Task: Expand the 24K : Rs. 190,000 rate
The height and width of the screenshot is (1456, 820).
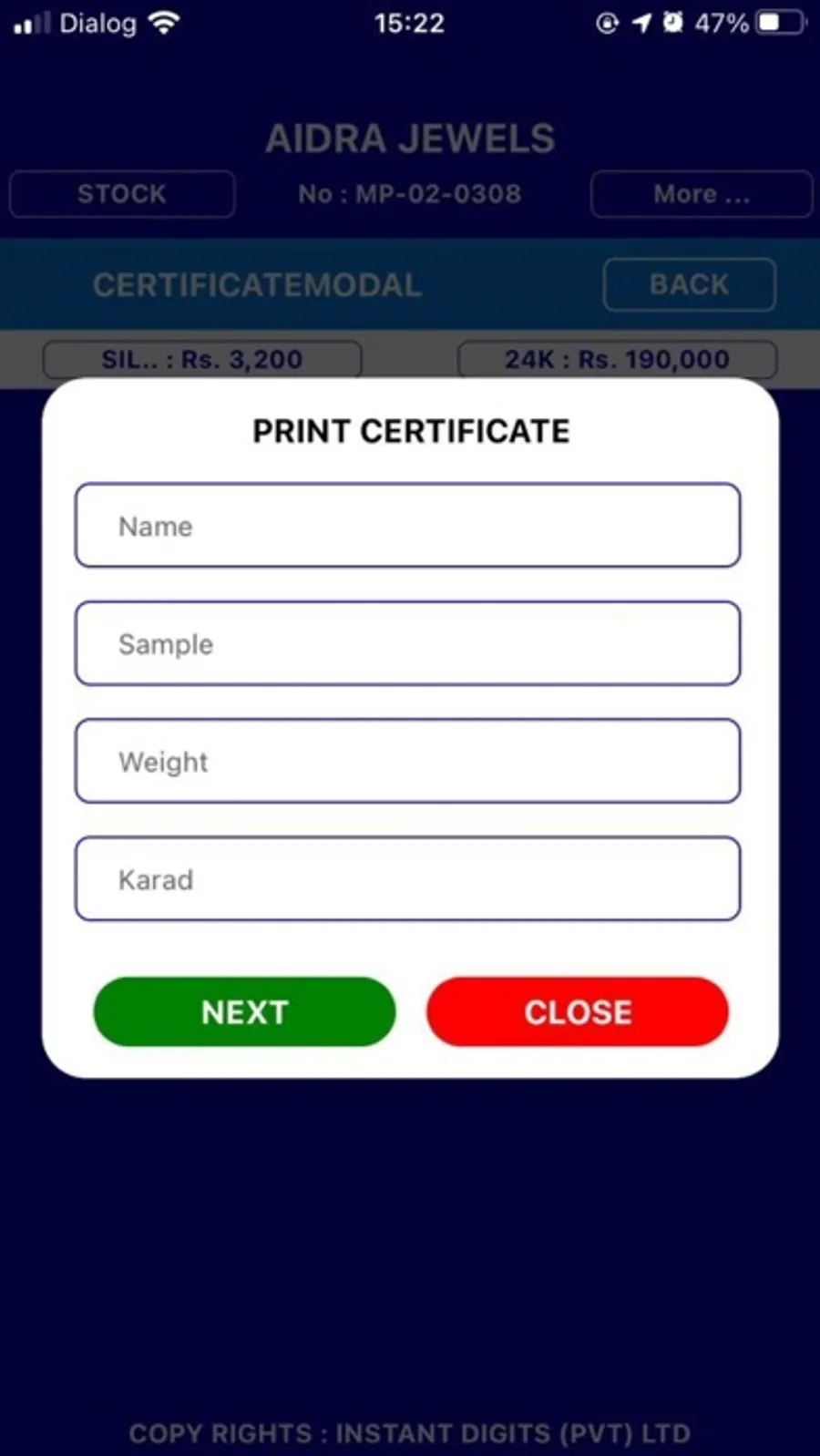Action: (618, 359)
